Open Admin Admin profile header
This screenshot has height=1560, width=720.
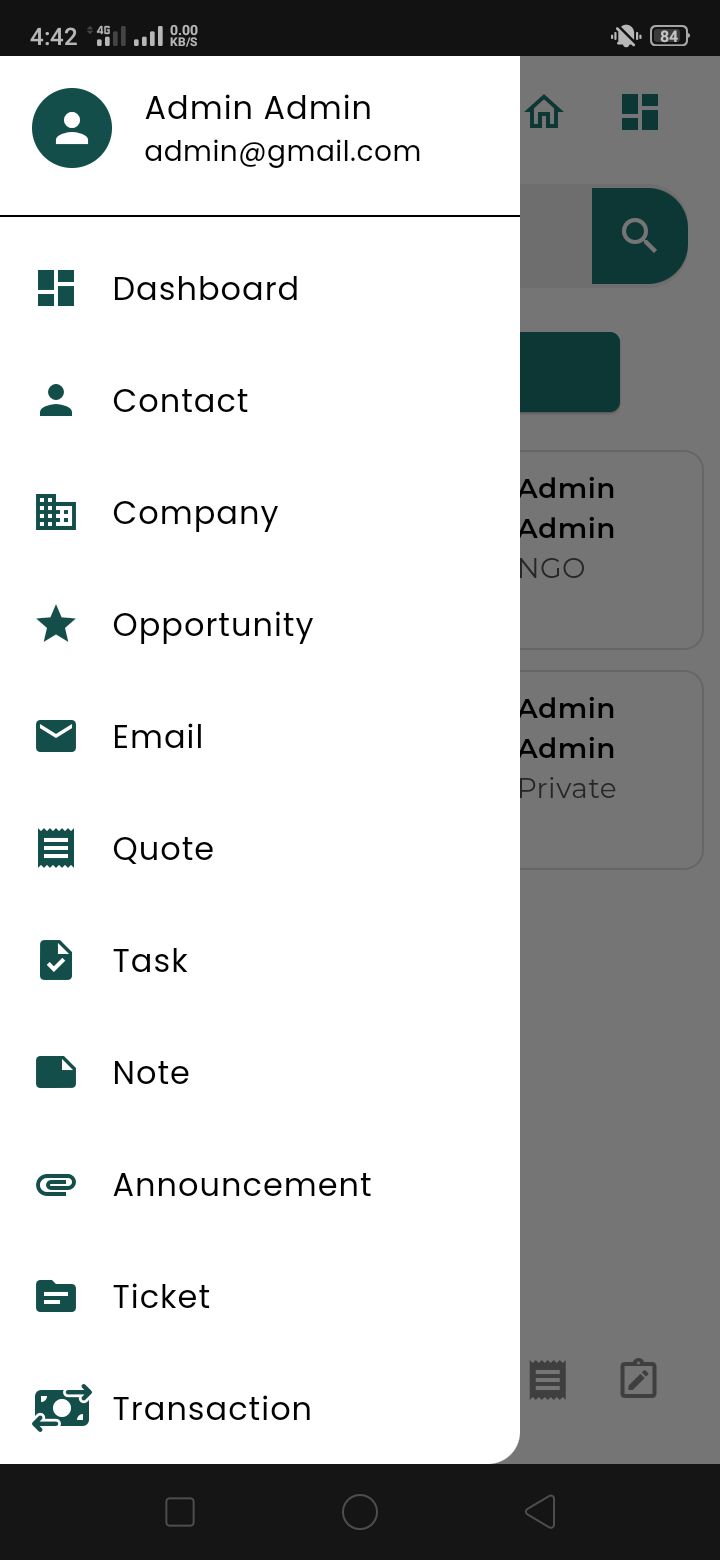coord(258,130)
